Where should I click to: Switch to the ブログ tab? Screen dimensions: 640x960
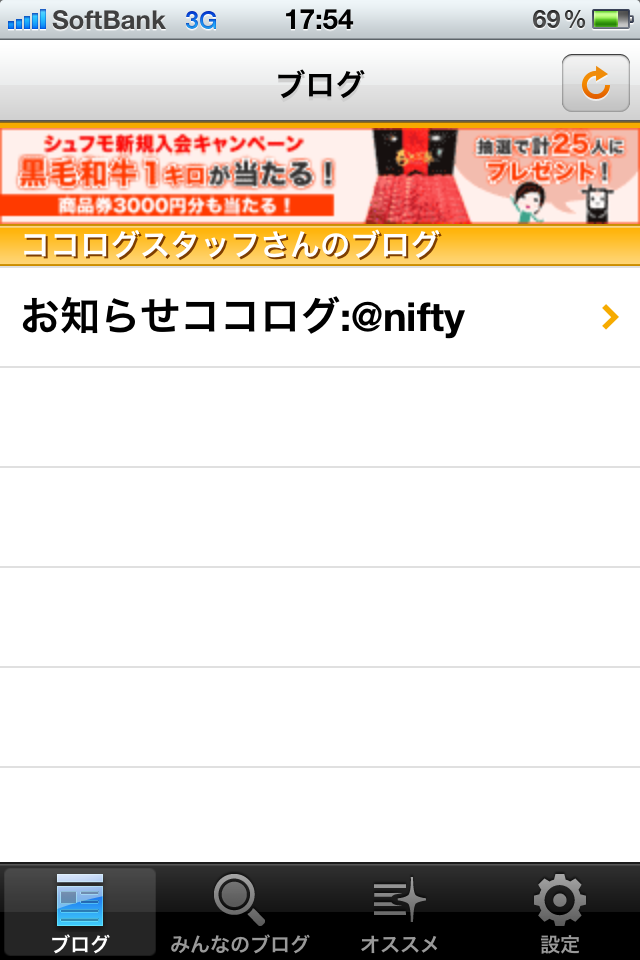[80, 912]
